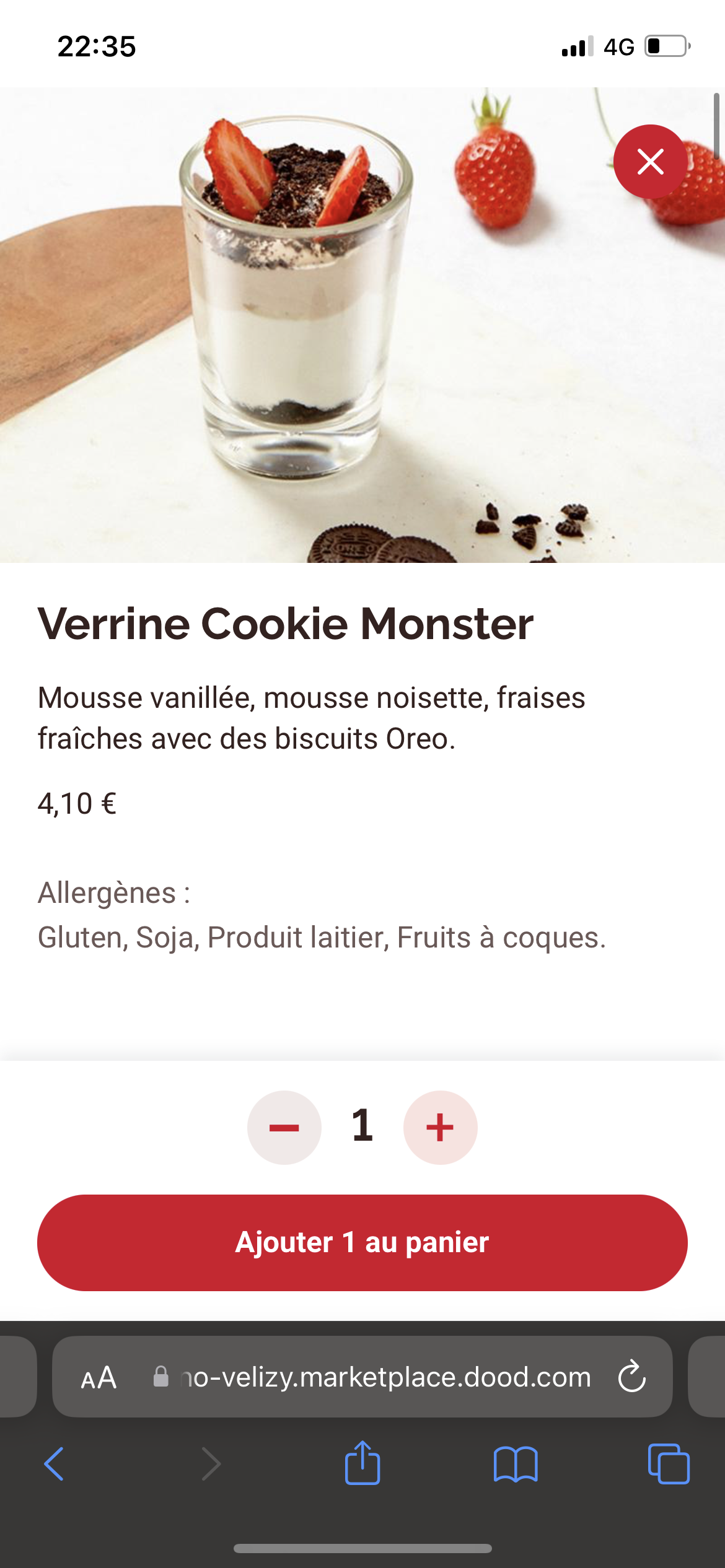Open the Safari bookmarks
This screenshot has width=725, height=1568.
pyautogui.click(x=516, y=1464)
